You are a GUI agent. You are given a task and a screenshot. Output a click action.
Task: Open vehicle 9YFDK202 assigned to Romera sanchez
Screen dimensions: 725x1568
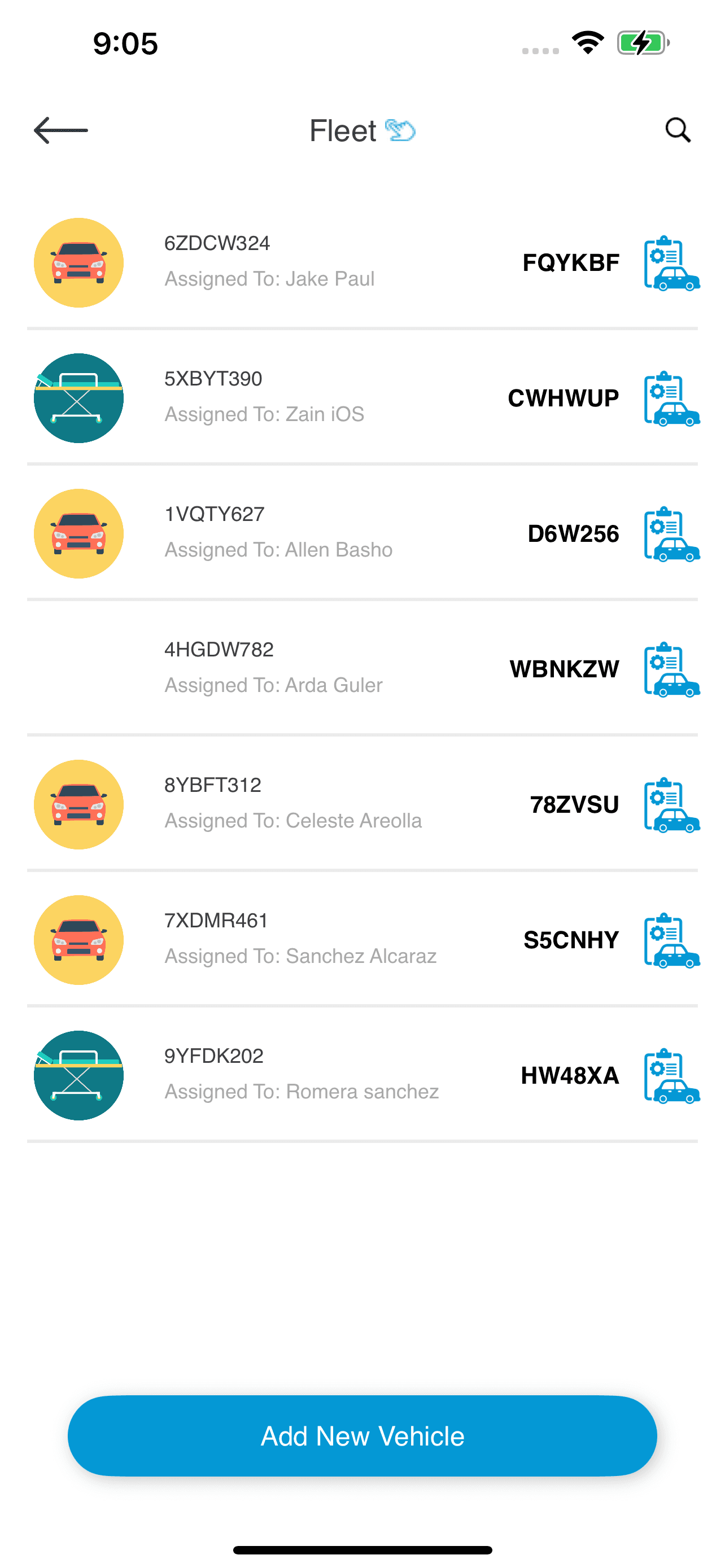point(362,1075)
